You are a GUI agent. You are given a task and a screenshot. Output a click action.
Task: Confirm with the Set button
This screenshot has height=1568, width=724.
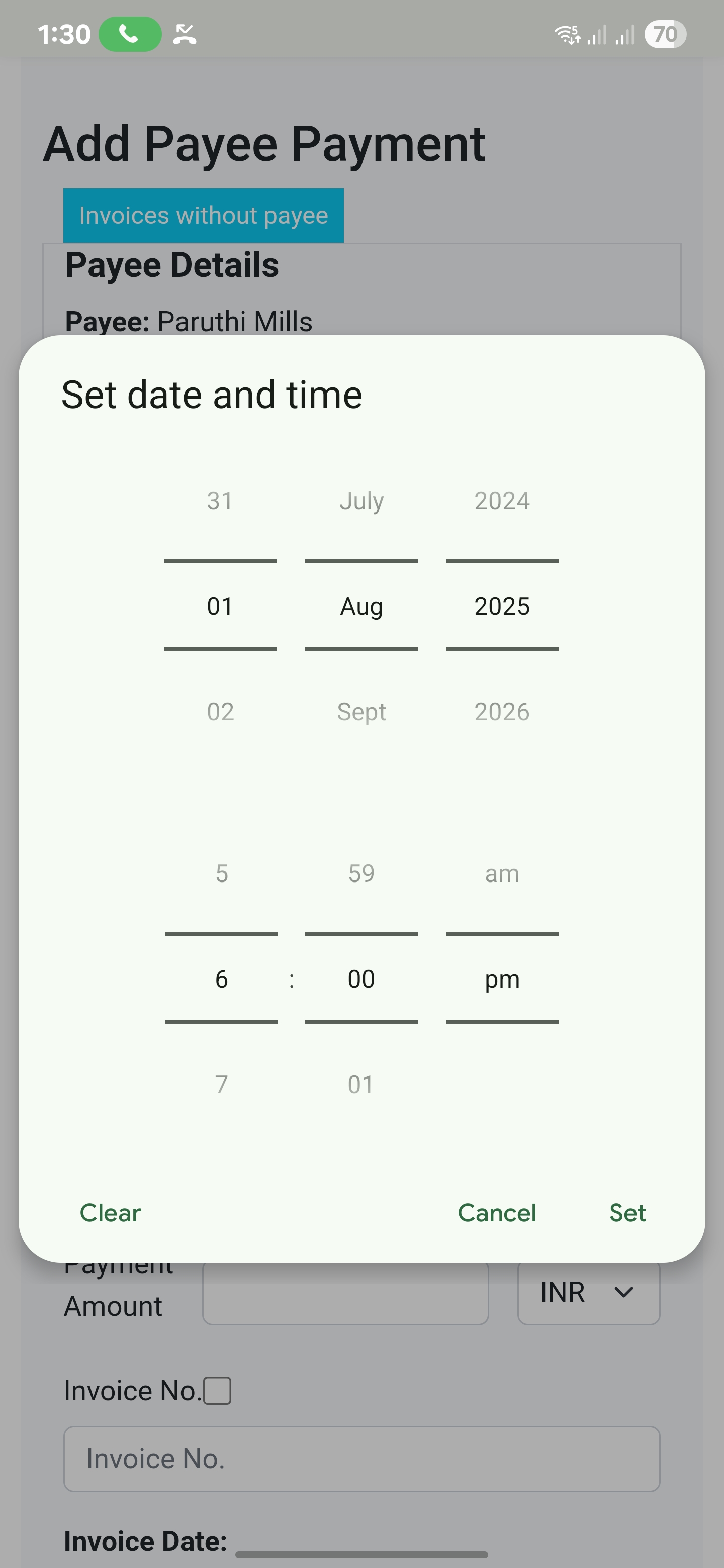[627, 1213]
